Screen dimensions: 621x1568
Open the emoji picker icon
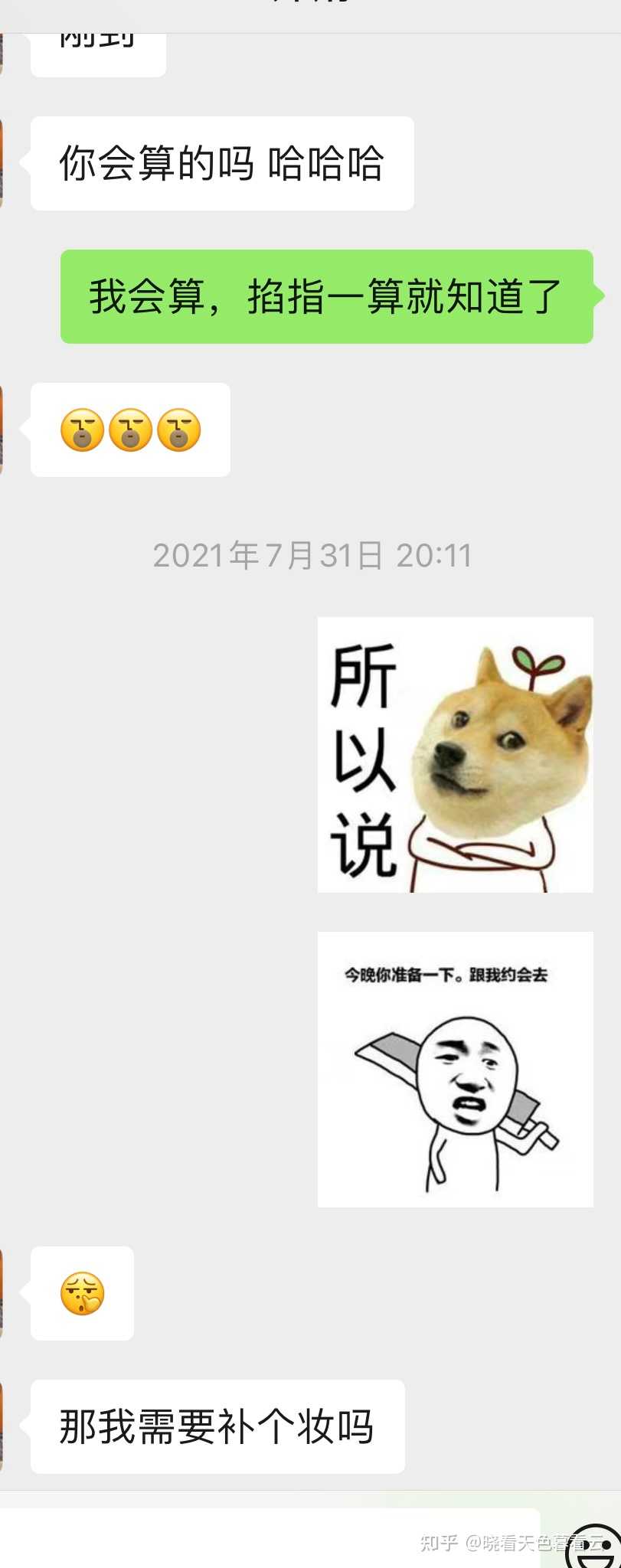[x=593, y=1545]
